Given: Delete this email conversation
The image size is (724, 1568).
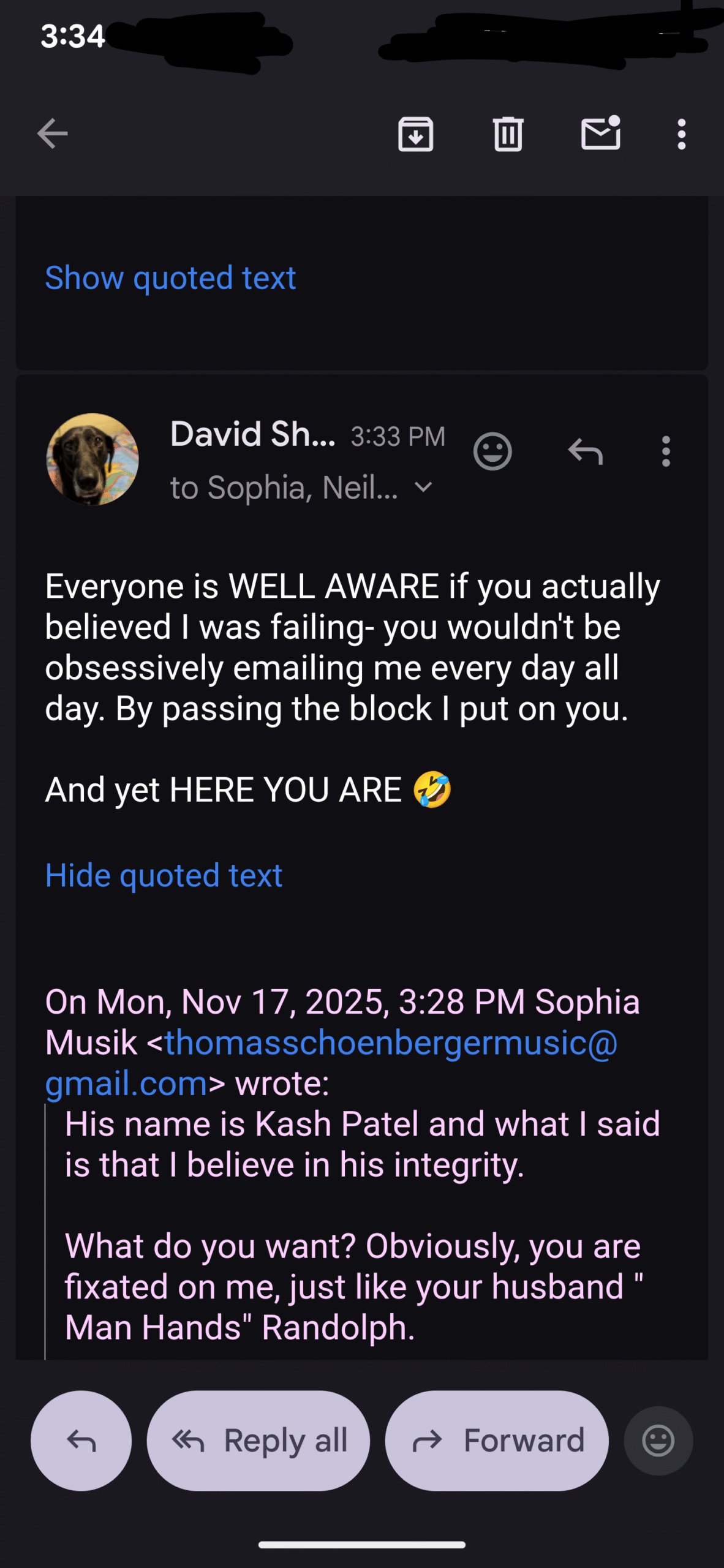Looking at the screenshot, I should [508, 134].
